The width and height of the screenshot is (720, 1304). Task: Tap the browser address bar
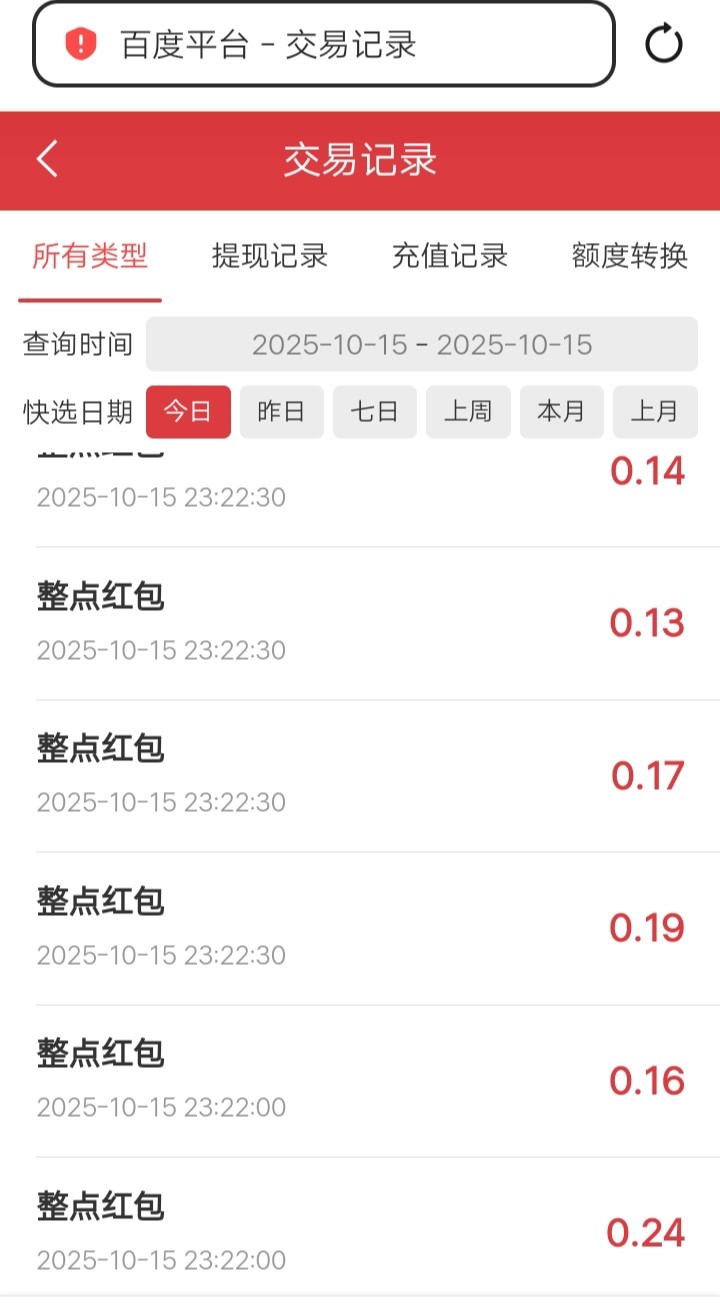(323, 45)
